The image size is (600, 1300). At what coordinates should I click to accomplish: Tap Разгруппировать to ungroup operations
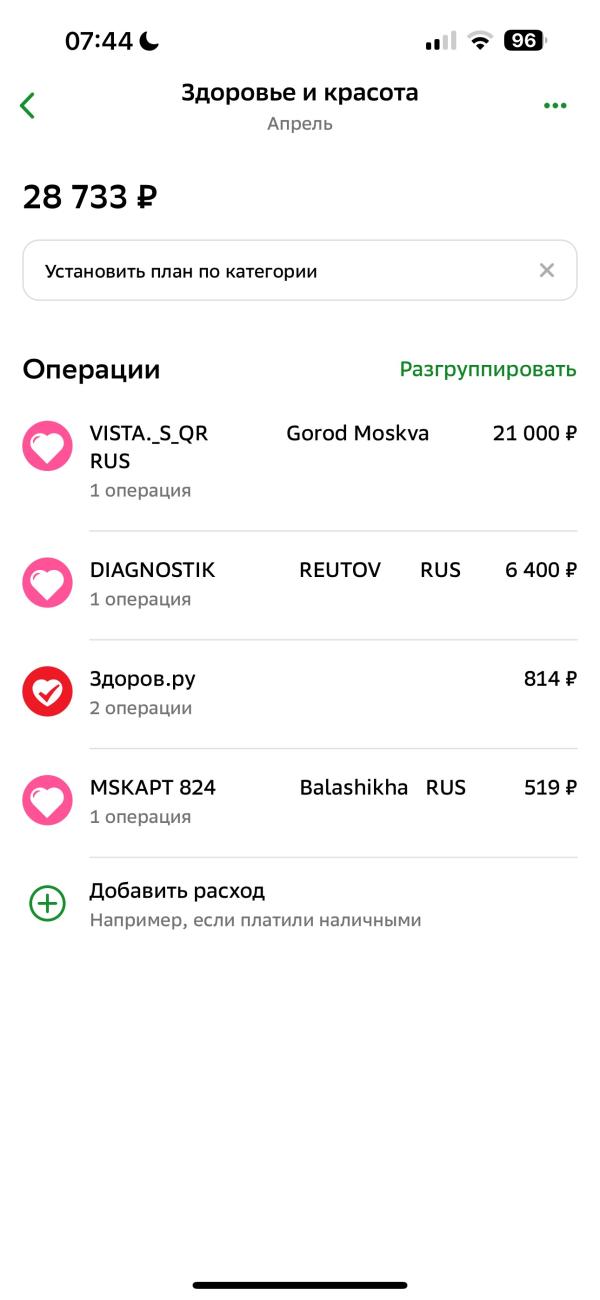[x=488, y=369]
